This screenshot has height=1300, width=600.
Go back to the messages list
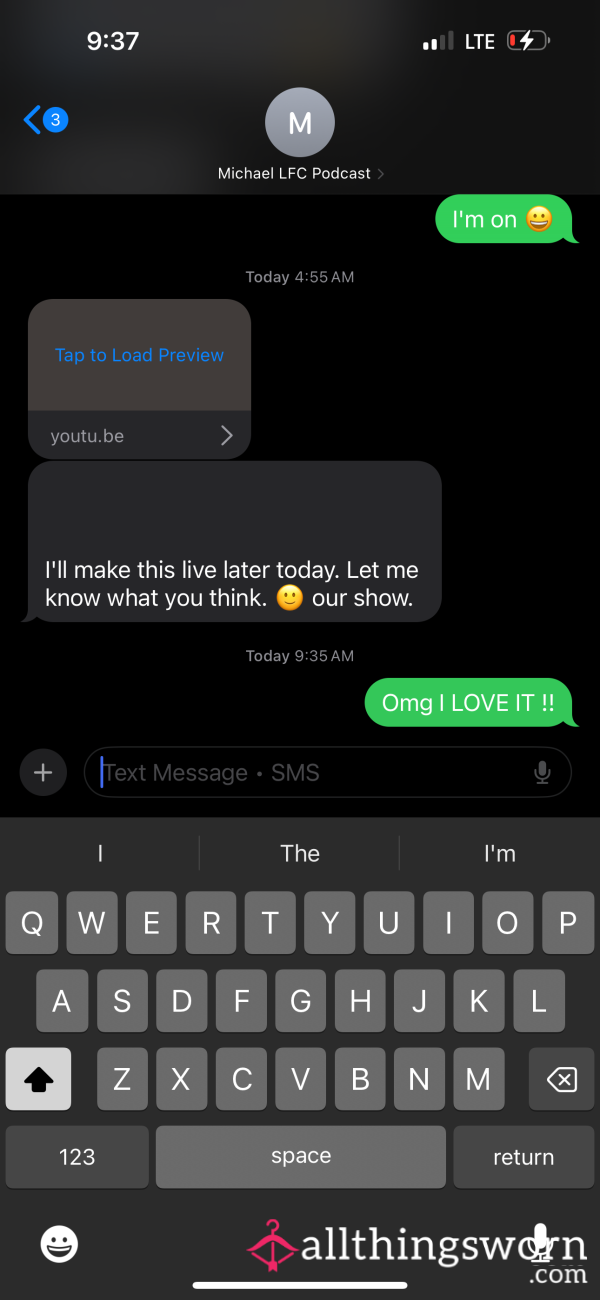[x=44, y=121]
